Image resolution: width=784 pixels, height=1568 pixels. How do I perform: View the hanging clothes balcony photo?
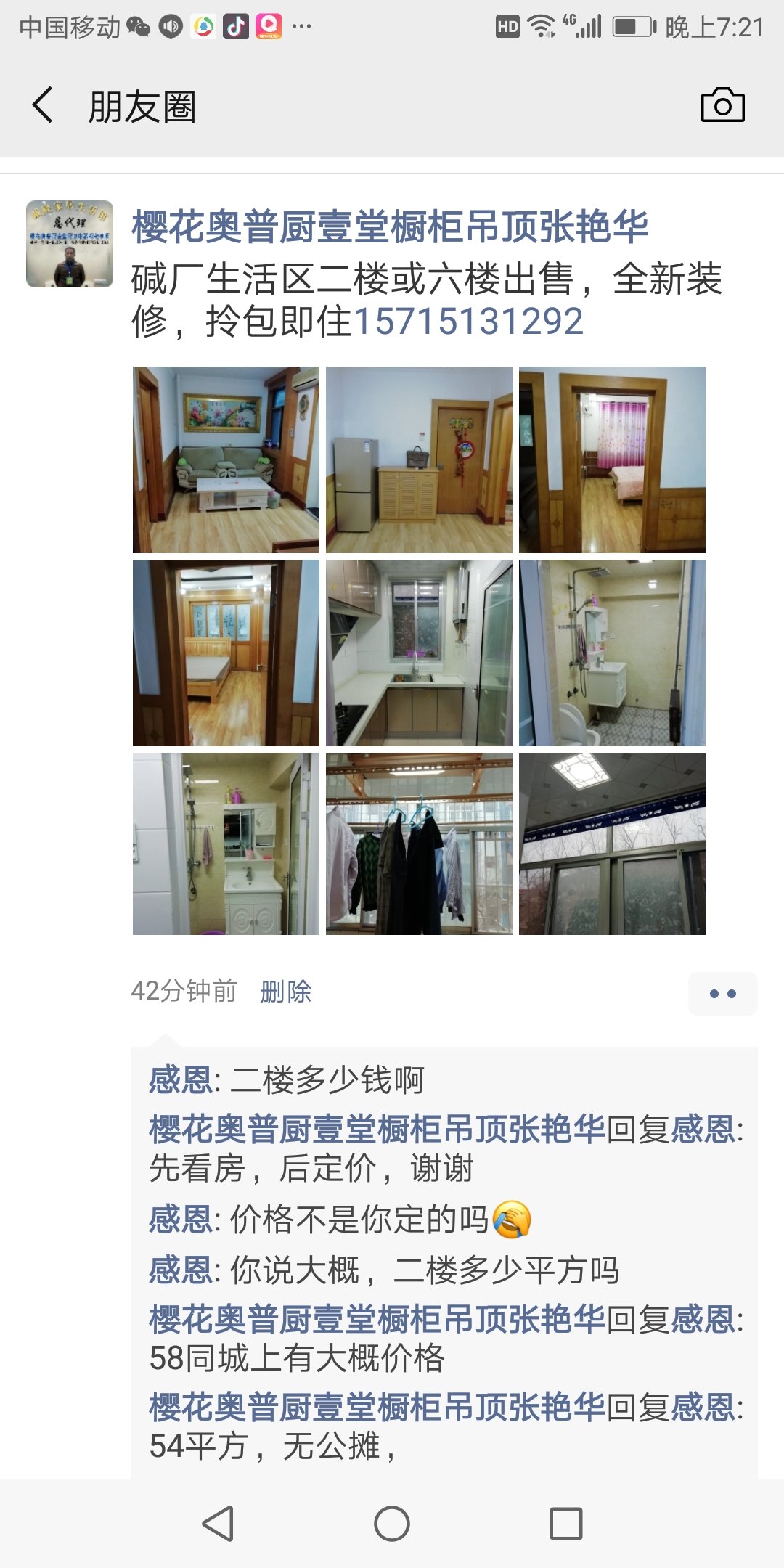point(419,844)
